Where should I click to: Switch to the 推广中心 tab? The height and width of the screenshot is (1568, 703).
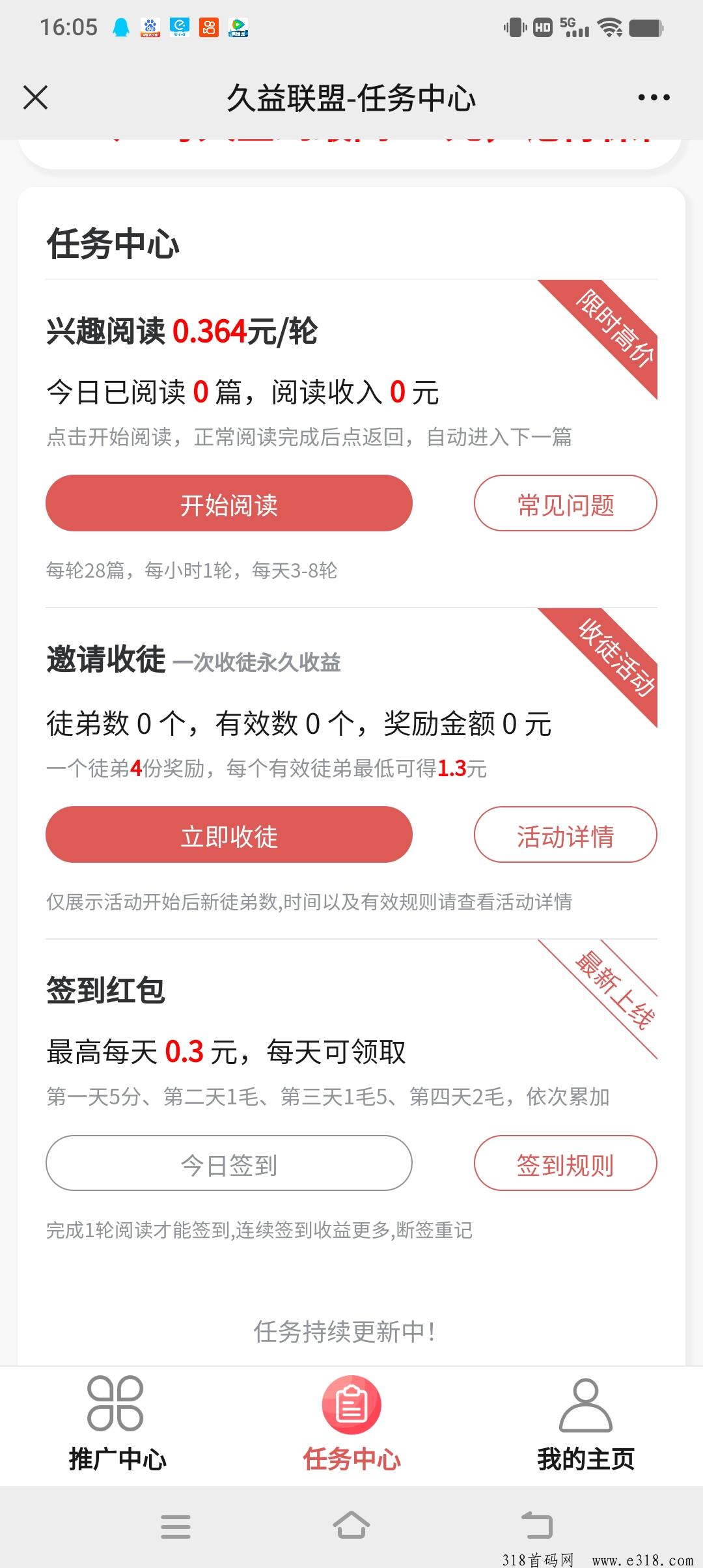(117, 1423)
